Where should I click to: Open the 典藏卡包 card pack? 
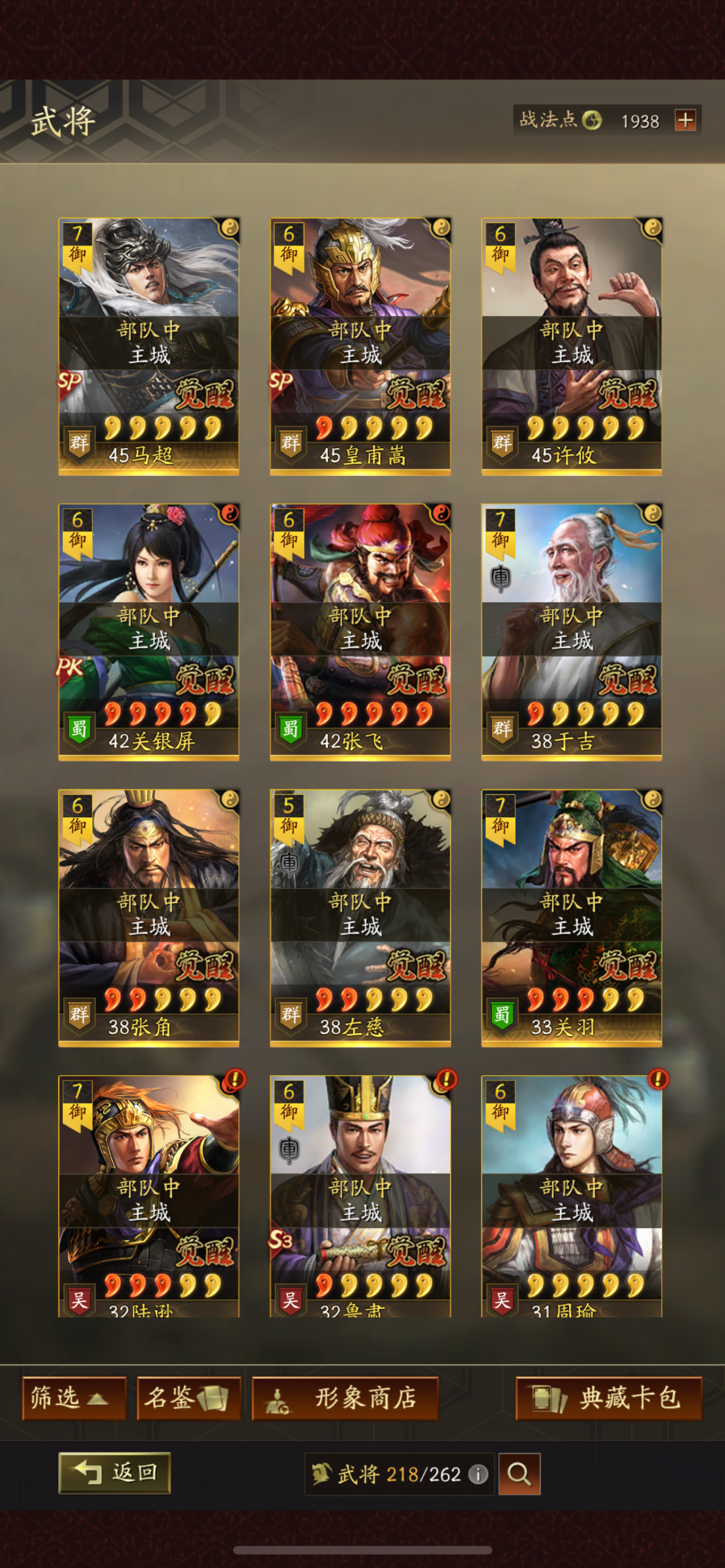pos(609,1398)
